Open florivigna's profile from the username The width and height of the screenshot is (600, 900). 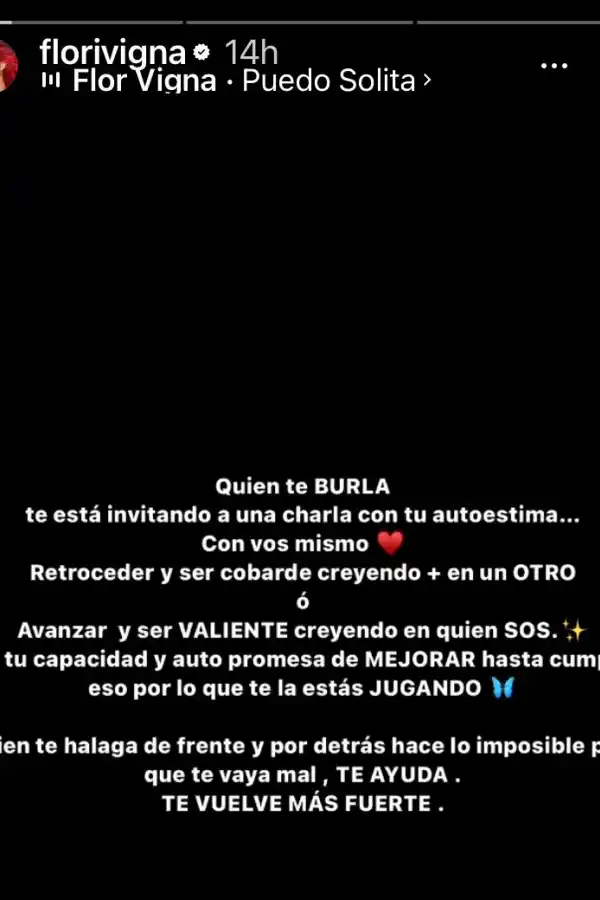coord(112,52)
